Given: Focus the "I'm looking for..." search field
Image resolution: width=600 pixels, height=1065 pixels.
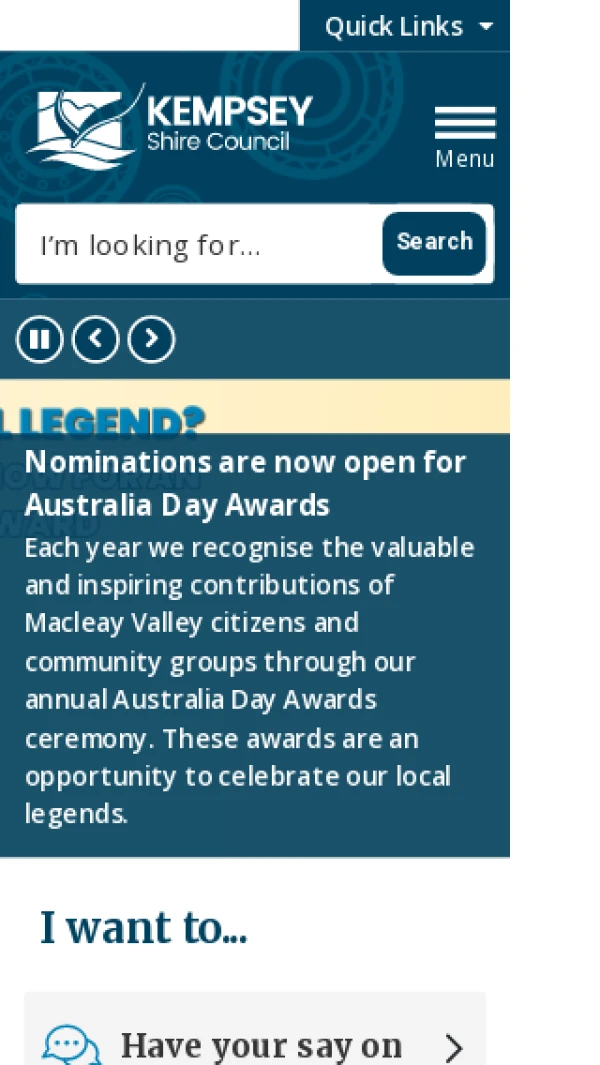Looking at the screenshot, I should (x=200, y=245).
